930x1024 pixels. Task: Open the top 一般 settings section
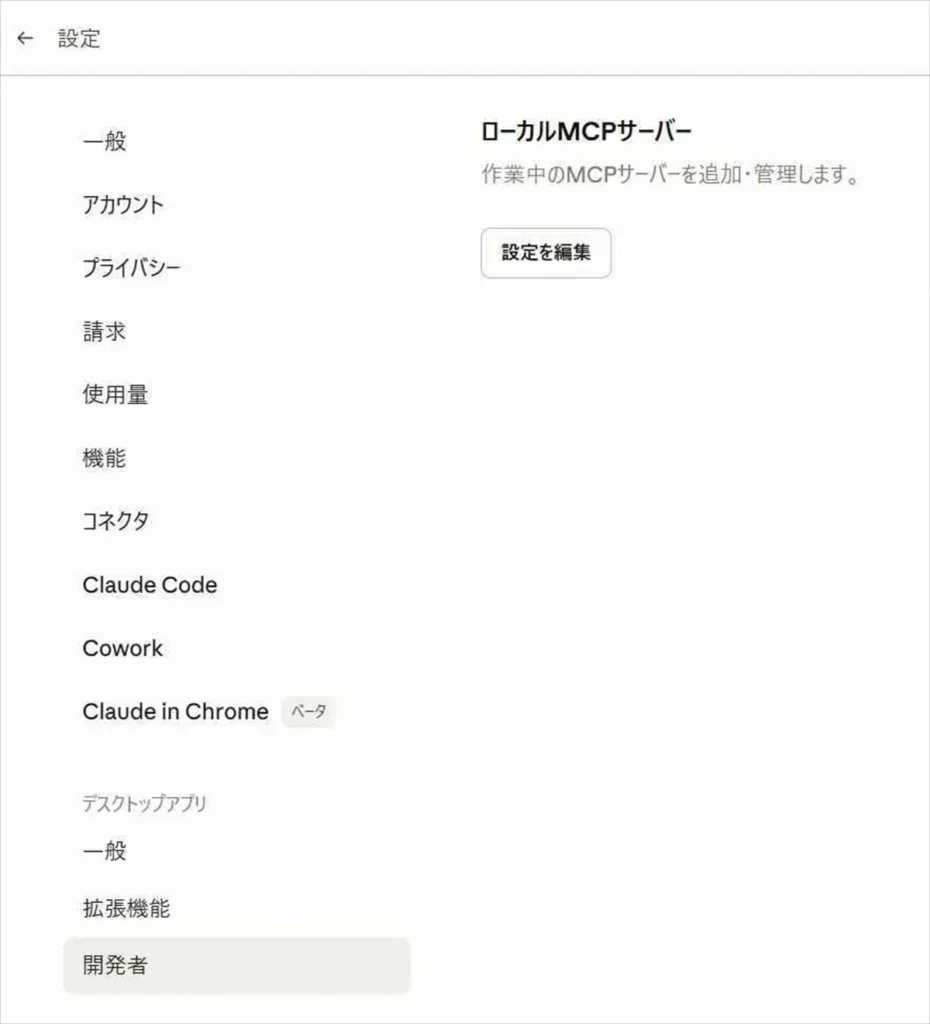coord(104,141)
